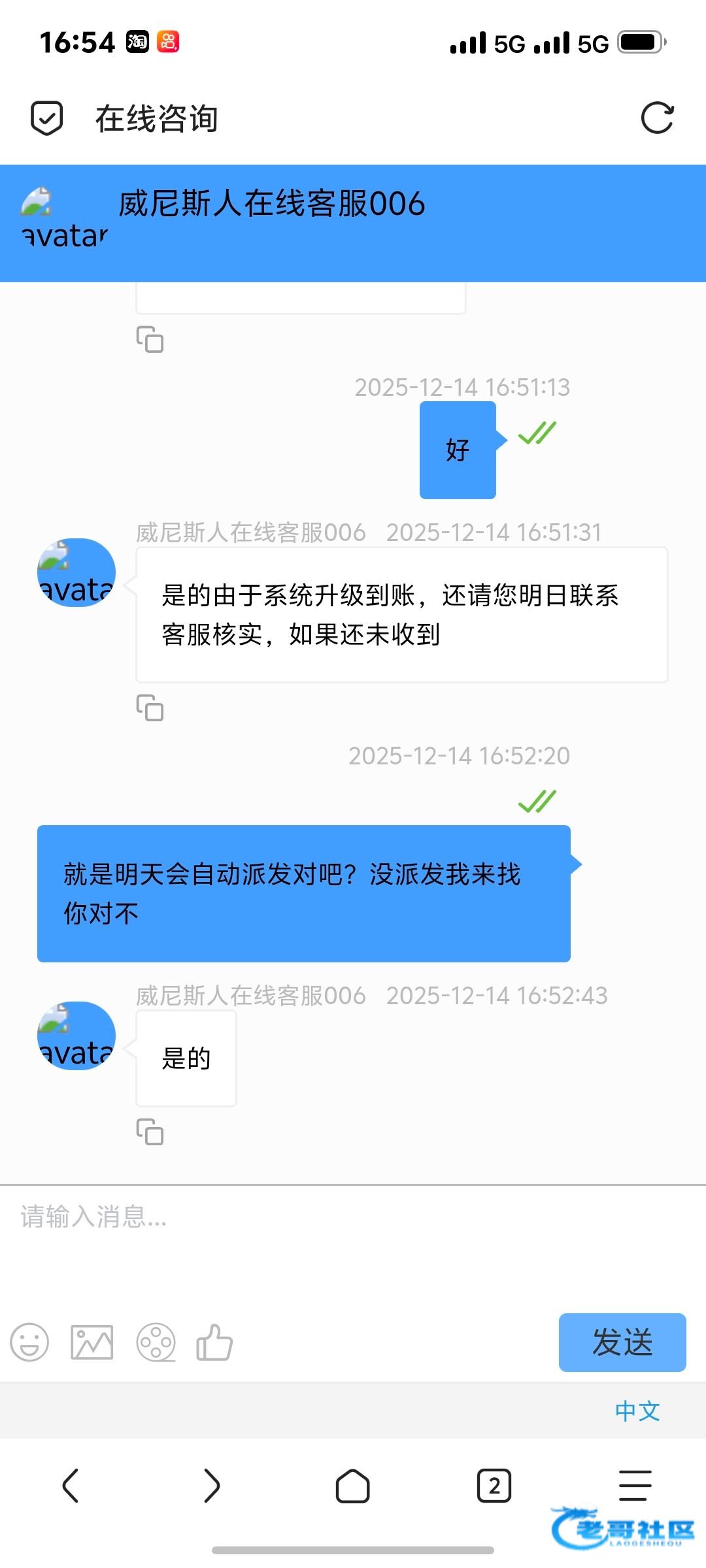Open the site security shield icon
The height and width of the screenshot is (1568, 706).
coord(47,118)
